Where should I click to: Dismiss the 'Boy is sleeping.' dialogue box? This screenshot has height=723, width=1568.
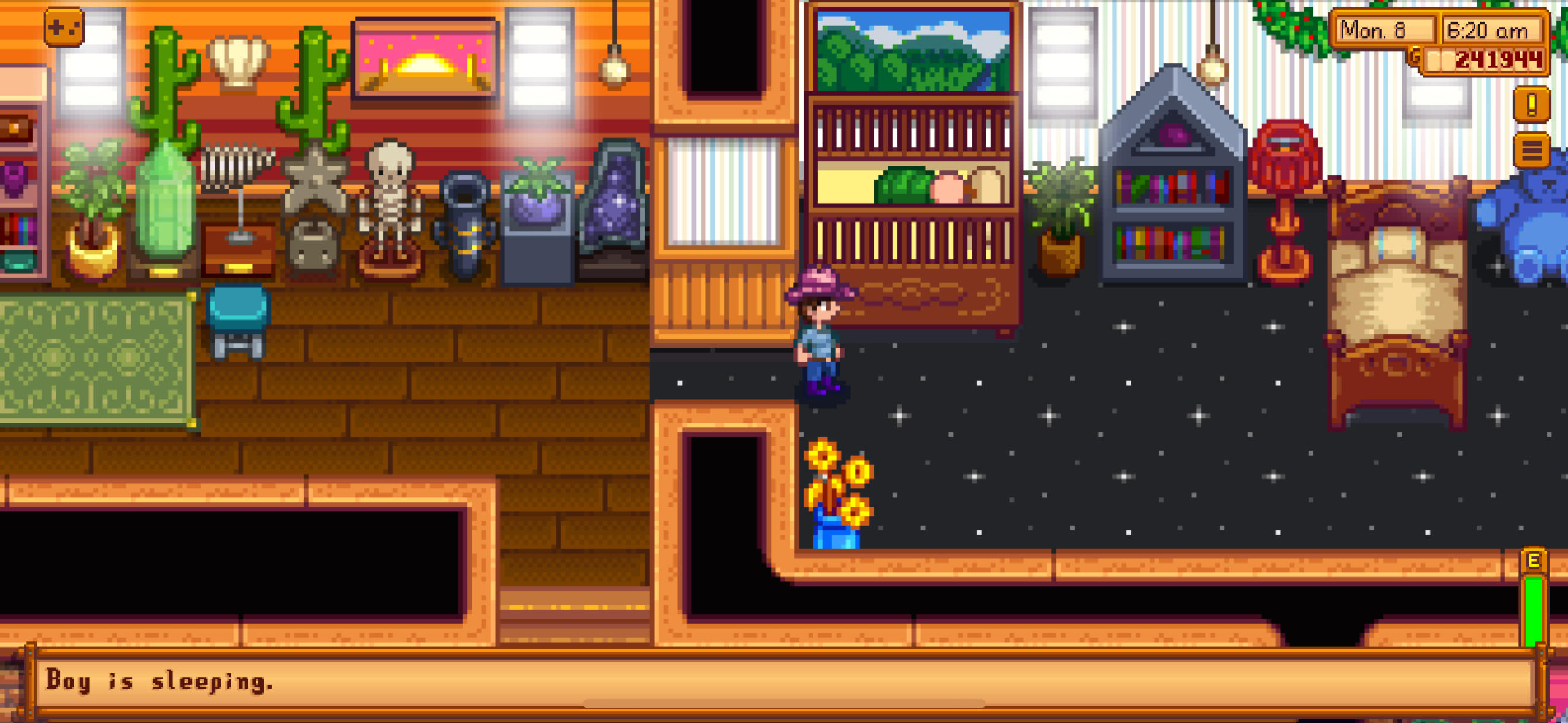point(784,681)
